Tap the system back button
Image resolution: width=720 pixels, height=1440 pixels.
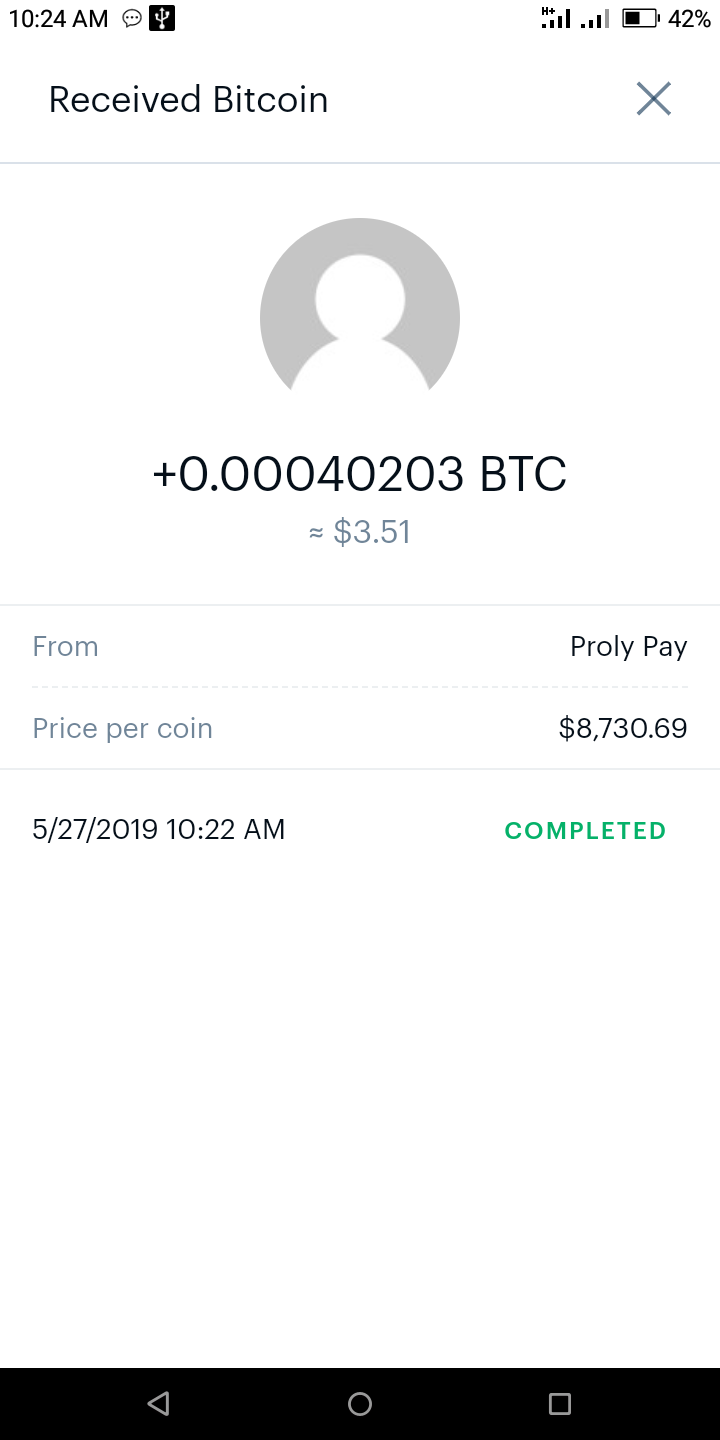pos(158,1404)
